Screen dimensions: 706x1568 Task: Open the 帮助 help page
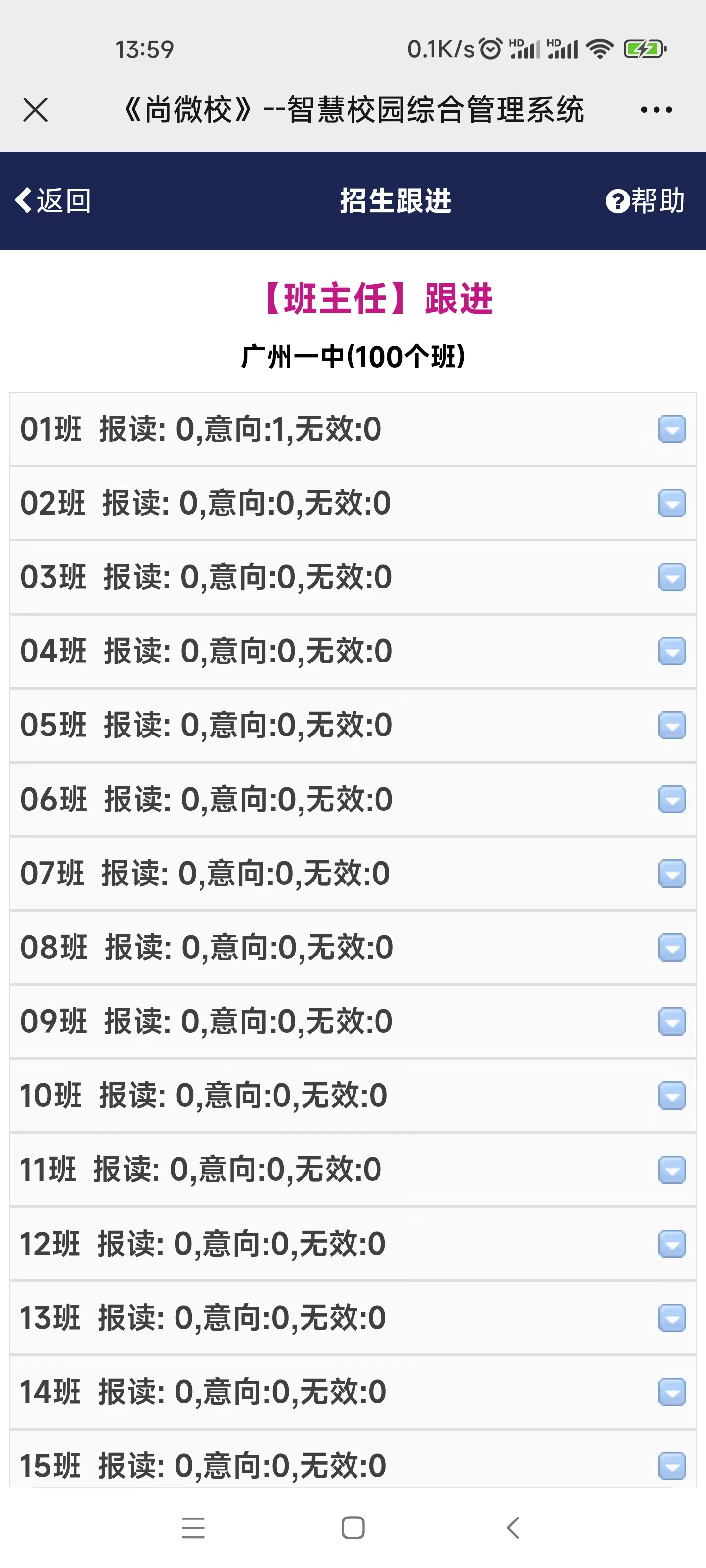(x=645, y=200)
